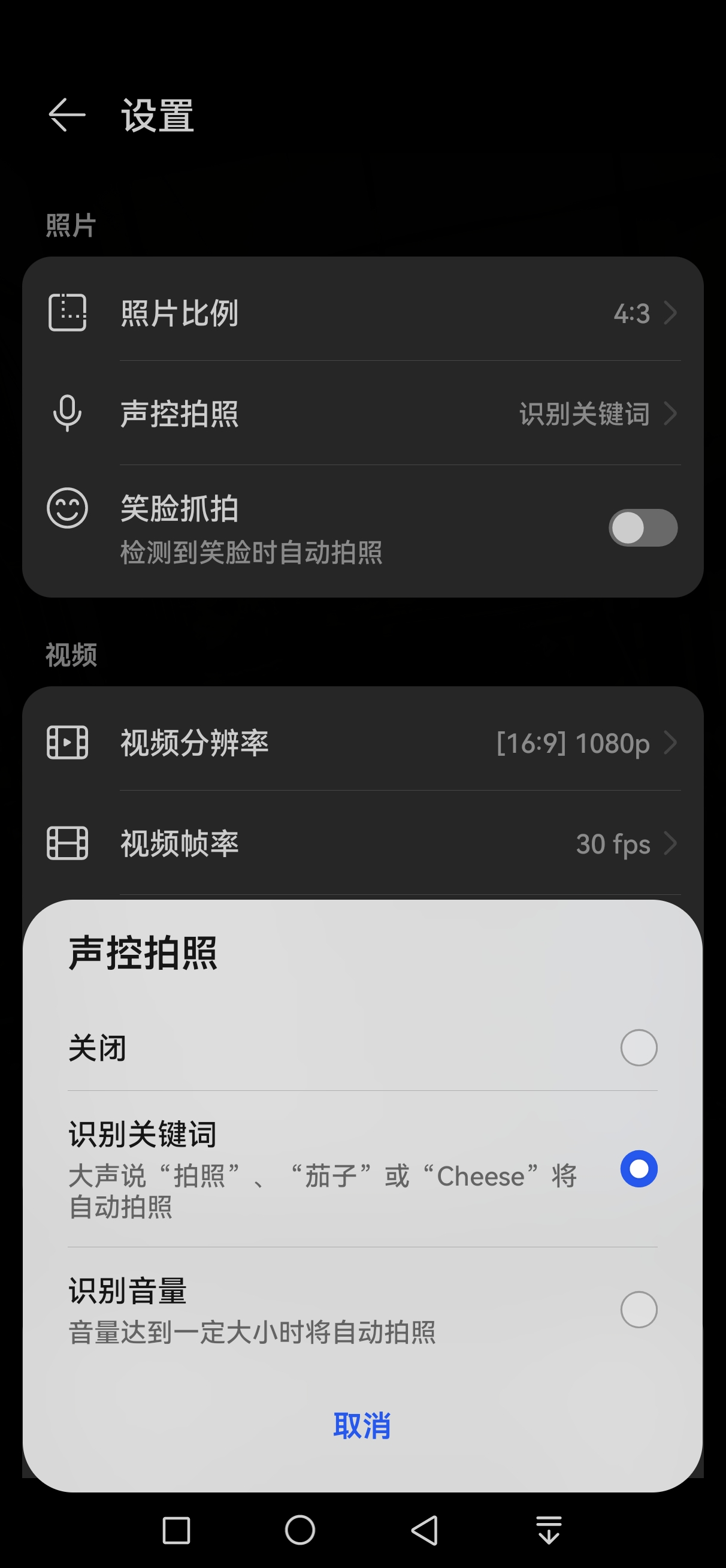The width and height of the screenshot is (726, 1568).
Task: Click the video frame rate filmstrip icon
Action: point(68,844)
